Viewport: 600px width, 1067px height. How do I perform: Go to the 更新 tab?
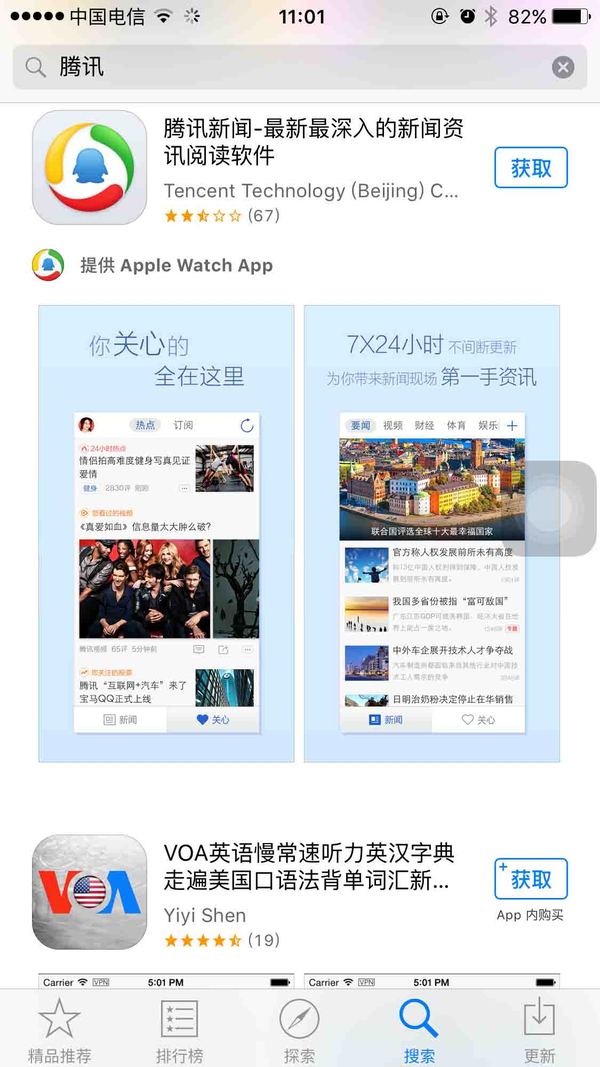pyautogui.click(x=539, y=1030)
